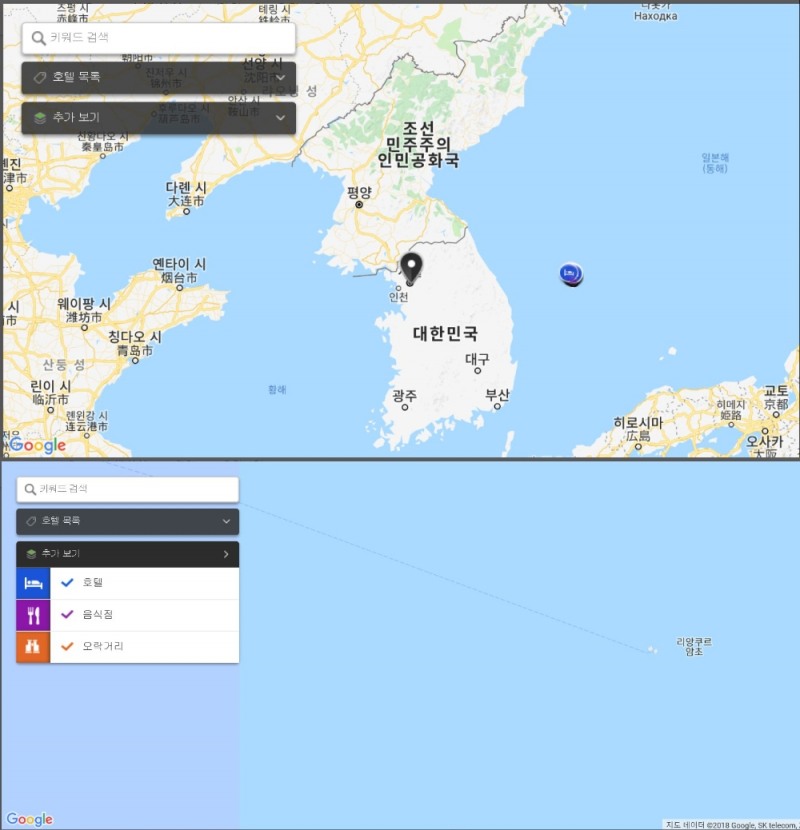
Task: Expand the 호텔 목록 dropdown chevron
Action: pyautogui.click(x=281, y=78)
